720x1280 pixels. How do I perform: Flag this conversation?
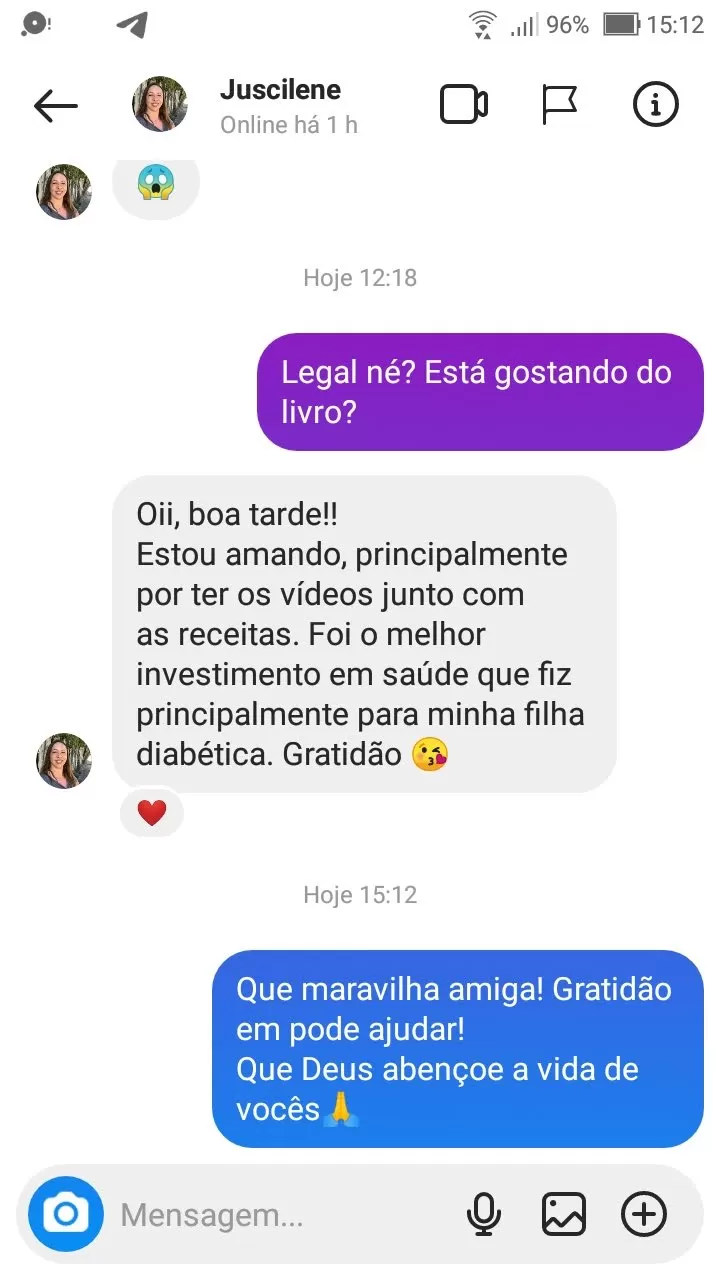pos(559,105)
